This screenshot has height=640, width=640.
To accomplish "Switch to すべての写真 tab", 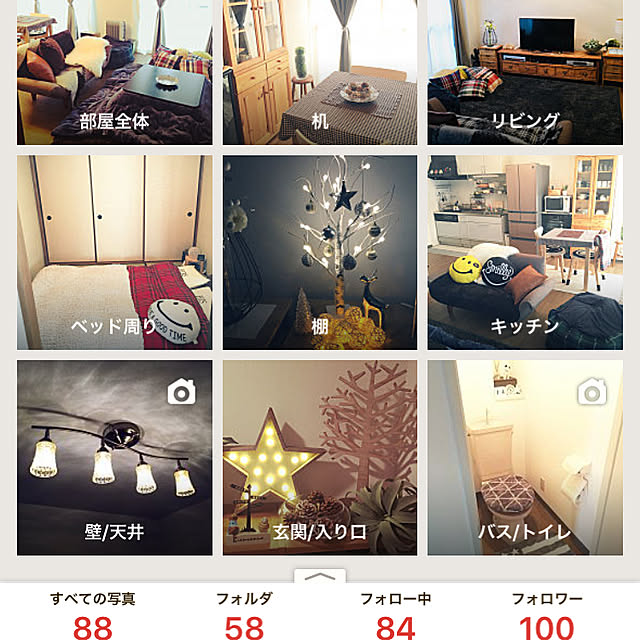I will (x=93, y=613).
